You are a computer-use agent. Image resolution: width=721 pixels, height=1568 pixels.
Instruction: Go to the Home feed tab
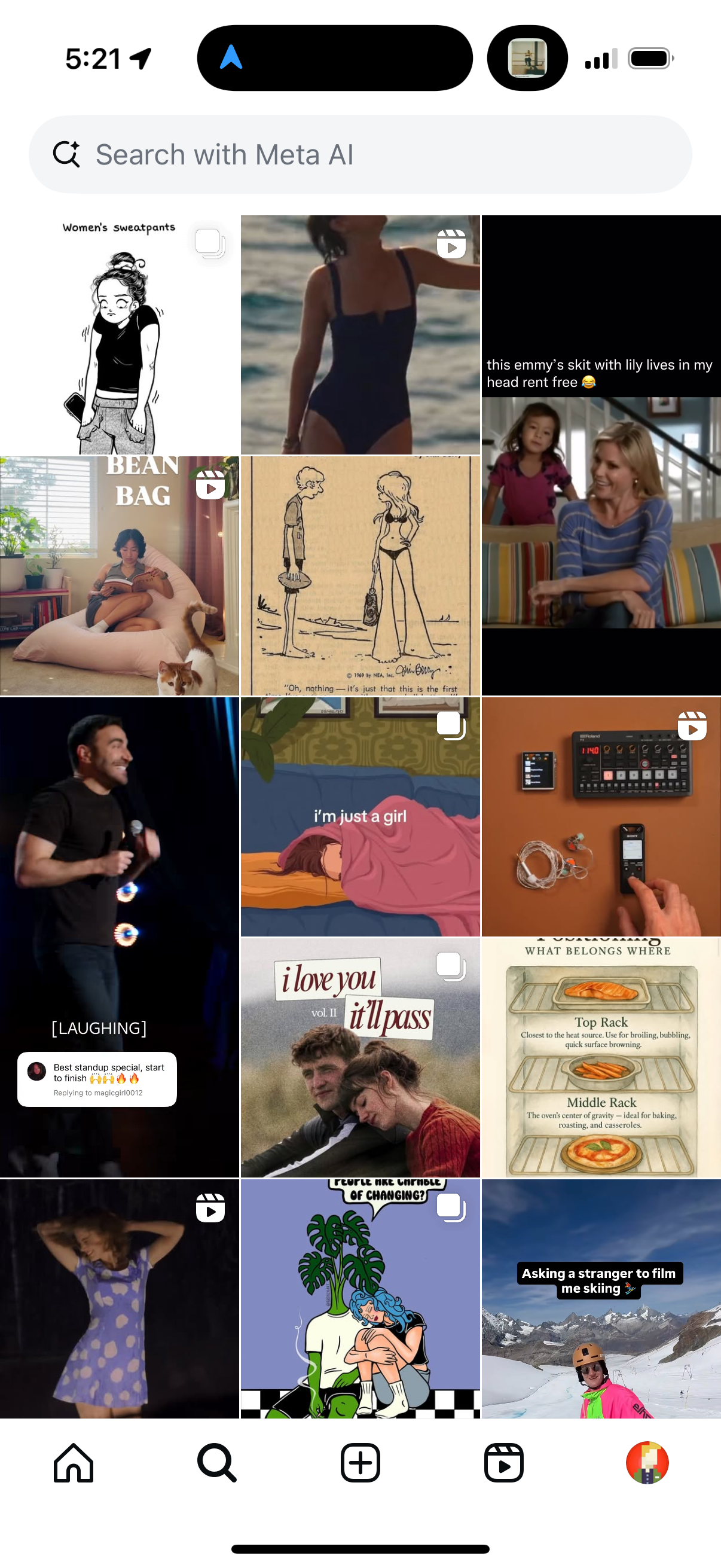(74, 1462)
